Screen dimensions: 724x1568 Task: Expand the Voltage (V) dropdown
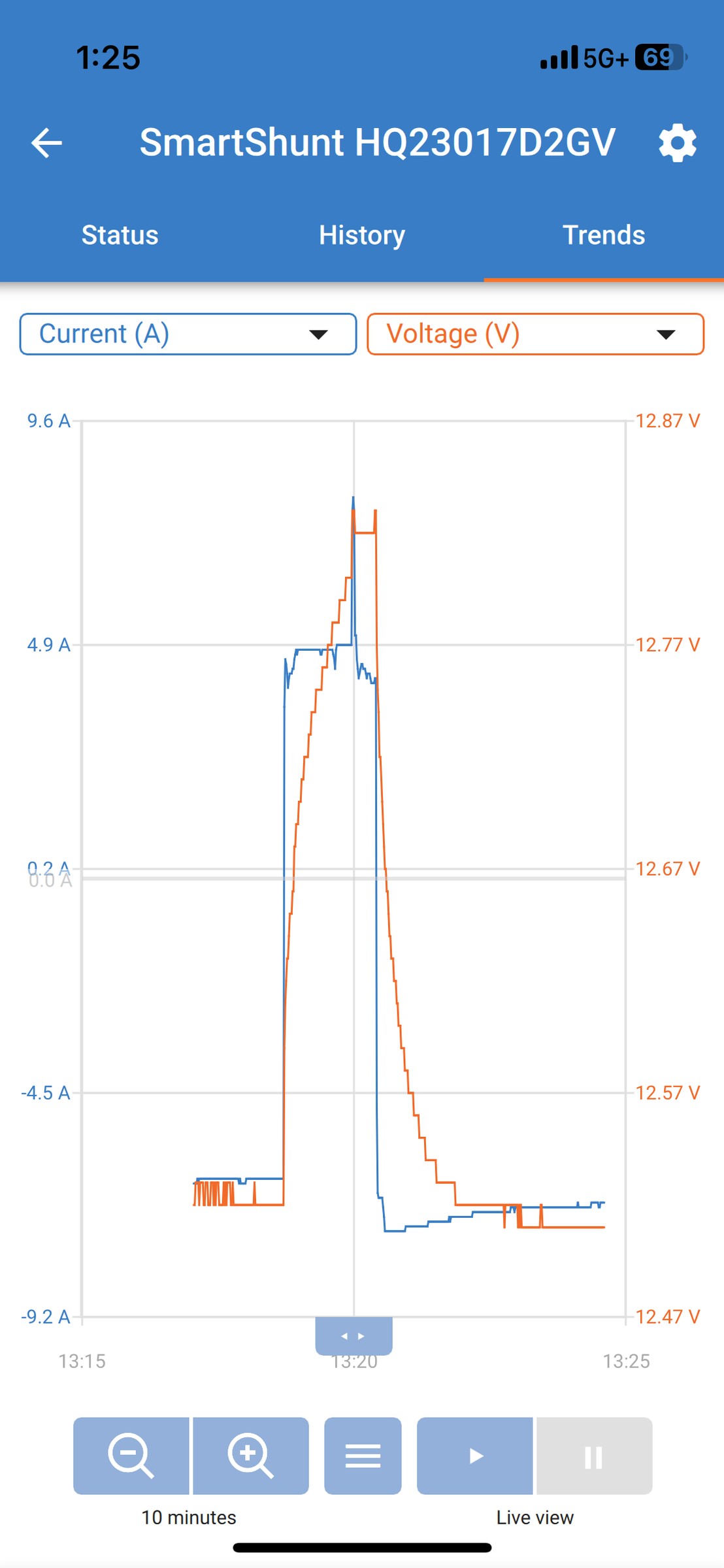(x=536, y=335)
